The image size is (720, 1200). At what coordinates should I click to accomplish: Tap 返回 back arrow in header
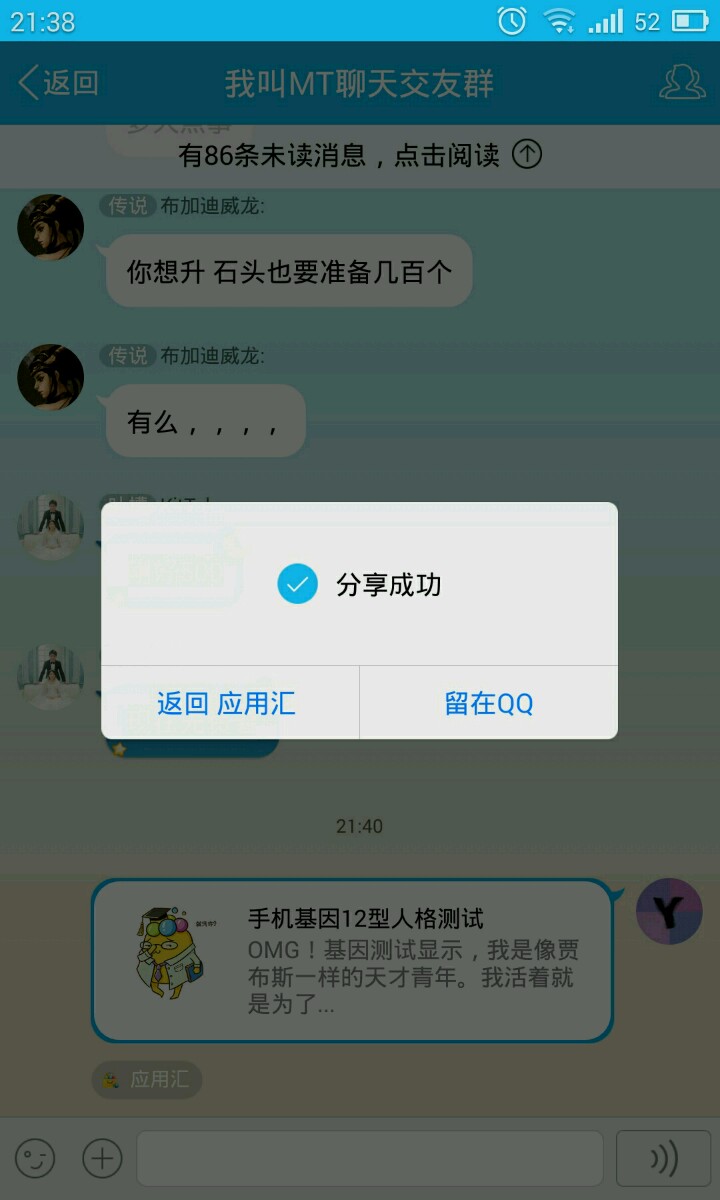click(58, 83)
